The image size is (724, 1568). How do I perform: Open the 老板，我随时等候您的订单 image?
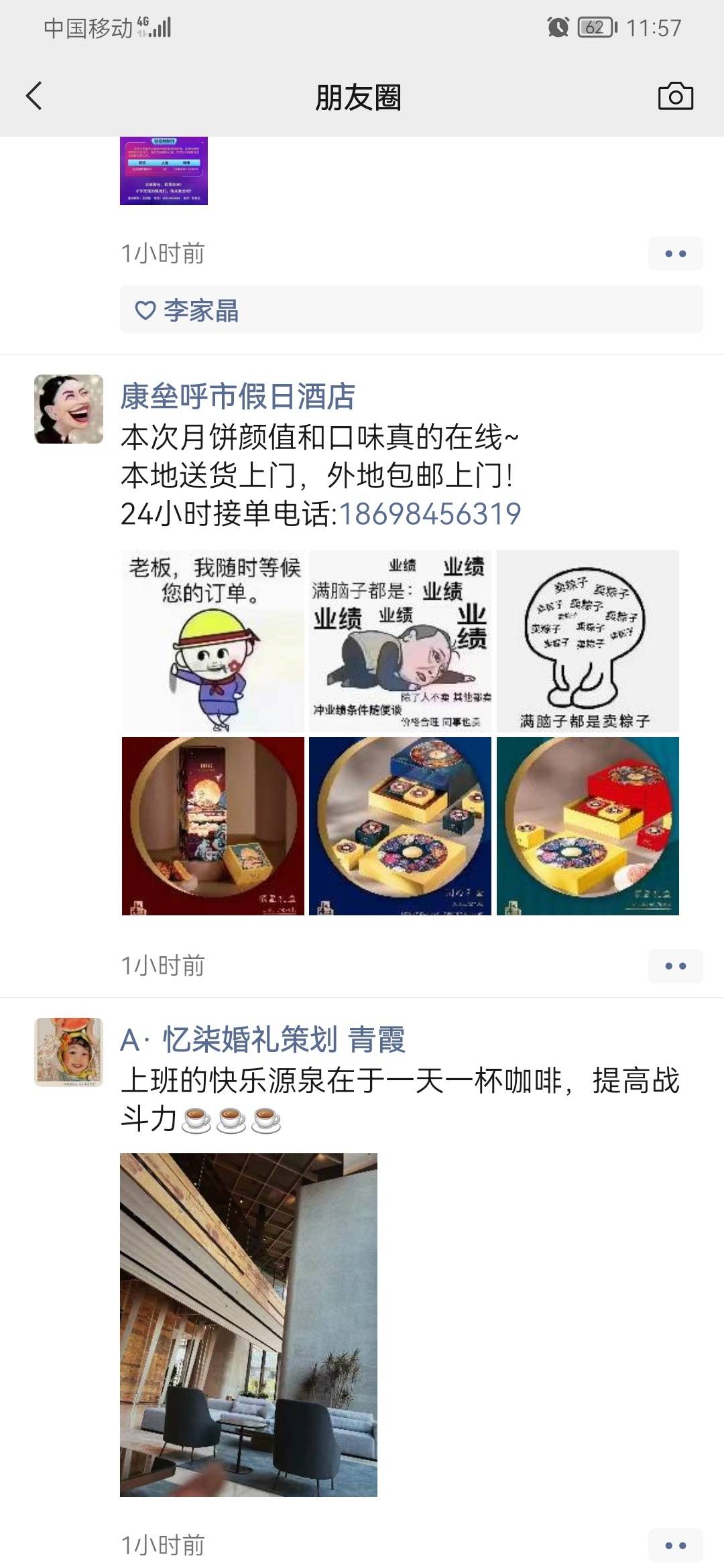point(213,641)
